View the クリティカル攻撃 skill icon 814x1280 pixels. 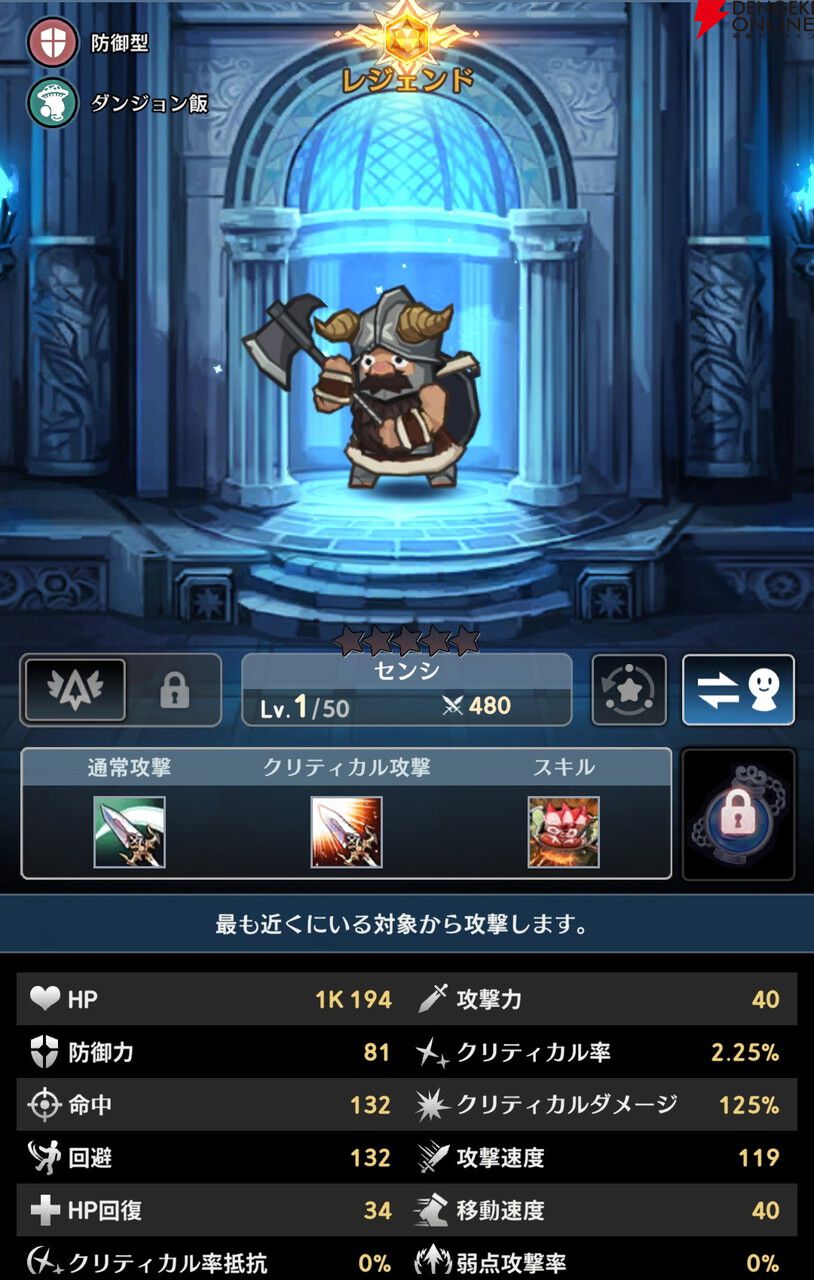346,832
